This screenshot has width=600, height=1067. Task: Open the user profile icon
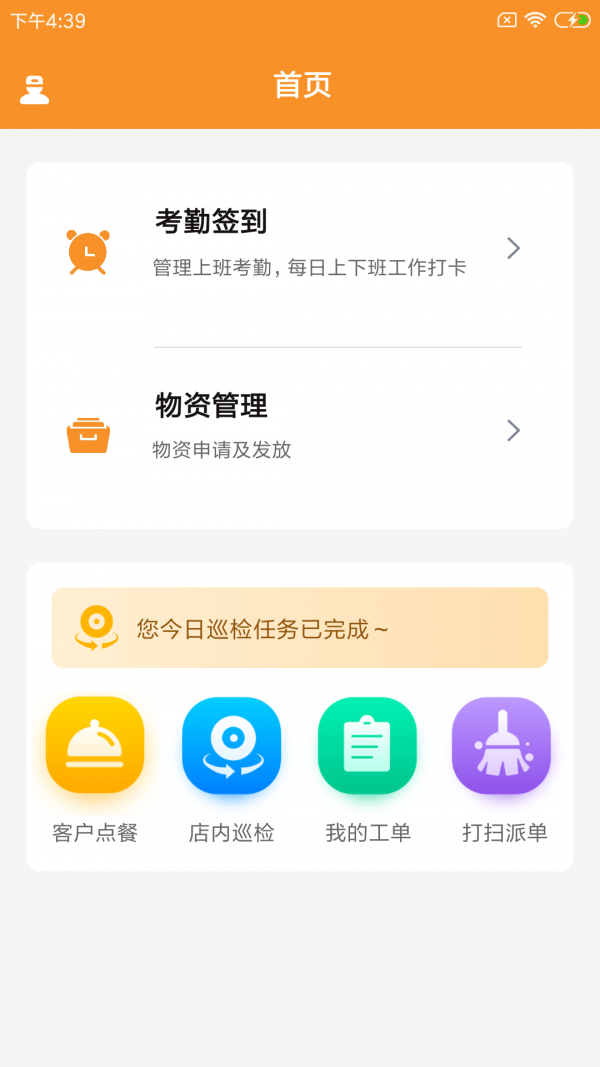pyautogui.click(x=35, y=89)
